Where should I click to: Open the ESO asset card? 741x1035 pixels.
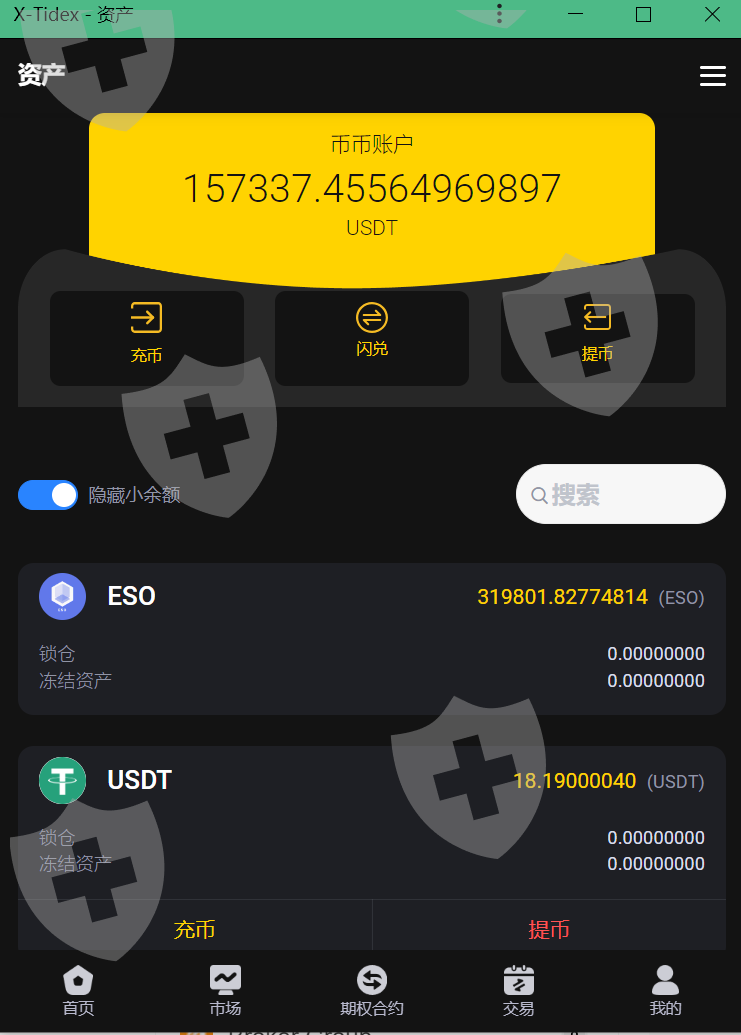click(x=371, y=638)
